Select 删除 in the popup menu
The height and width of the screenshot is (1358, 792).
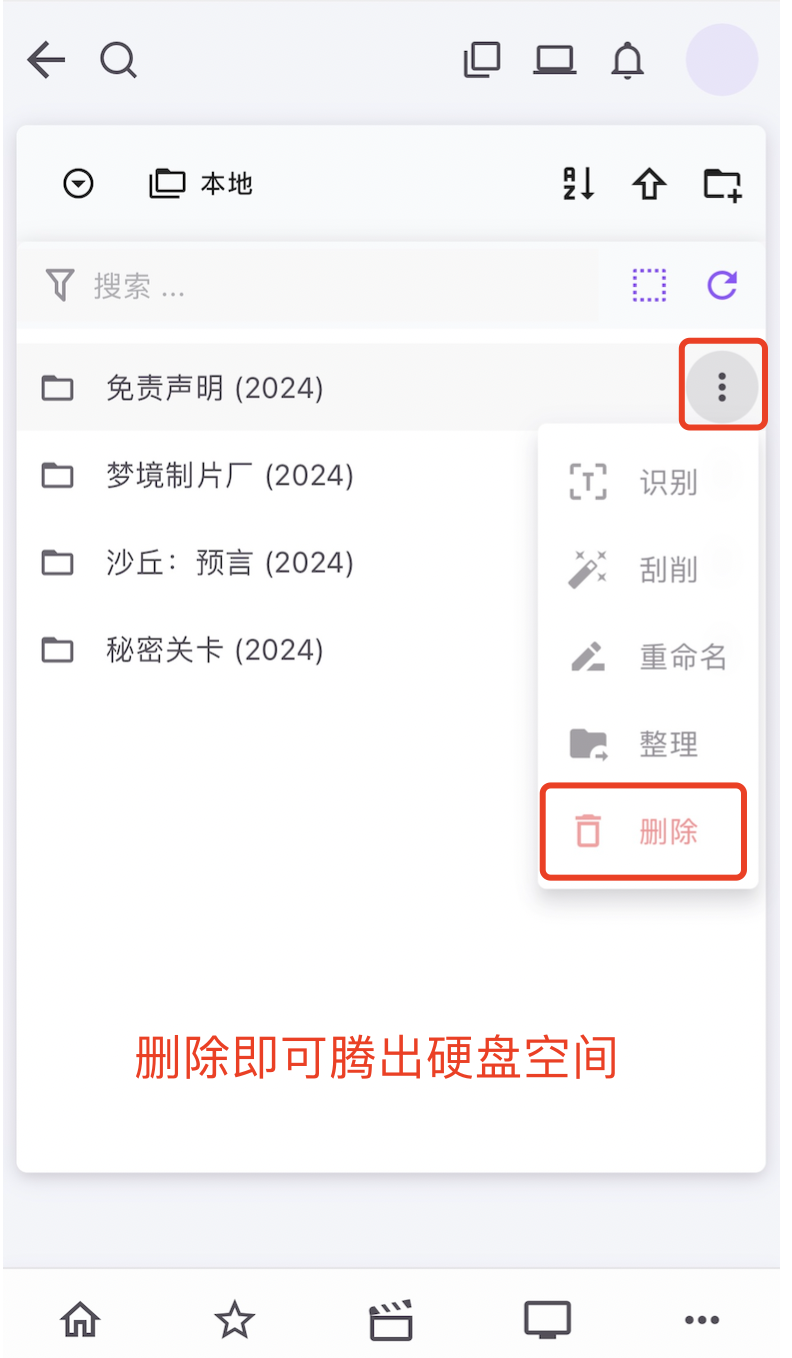[646, 832]
